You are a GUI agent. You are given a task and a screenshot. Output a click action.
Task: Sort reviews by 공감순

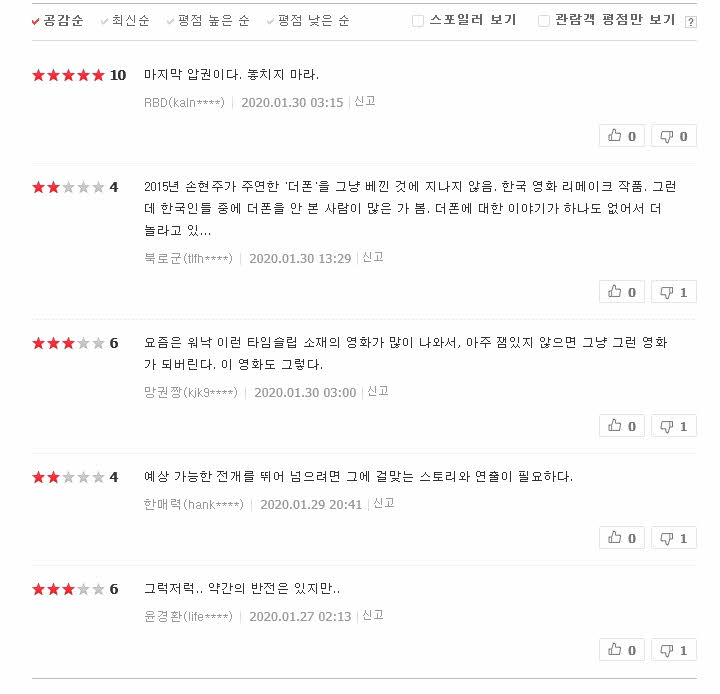63,20
